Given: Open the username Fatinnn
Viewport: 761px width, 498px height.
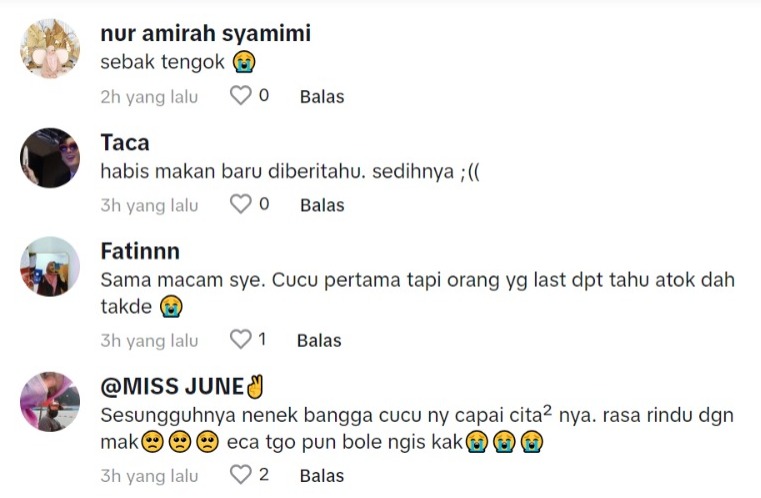Looking at the screenshot, I should click(140, 251).
